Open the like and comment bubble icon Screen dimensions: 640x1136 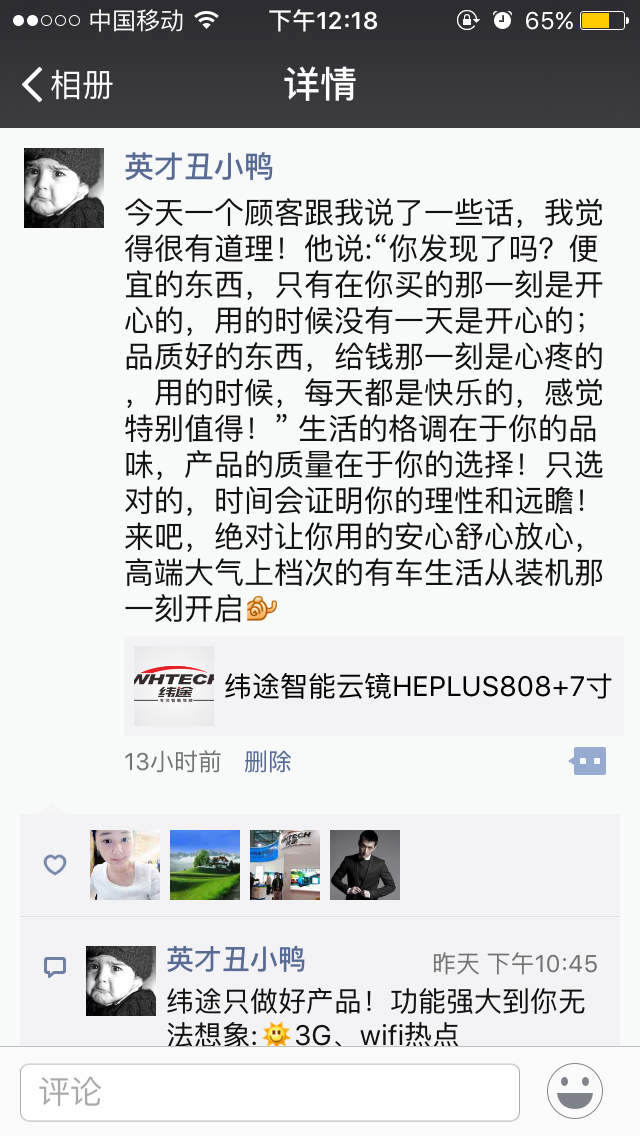[588, 762]
